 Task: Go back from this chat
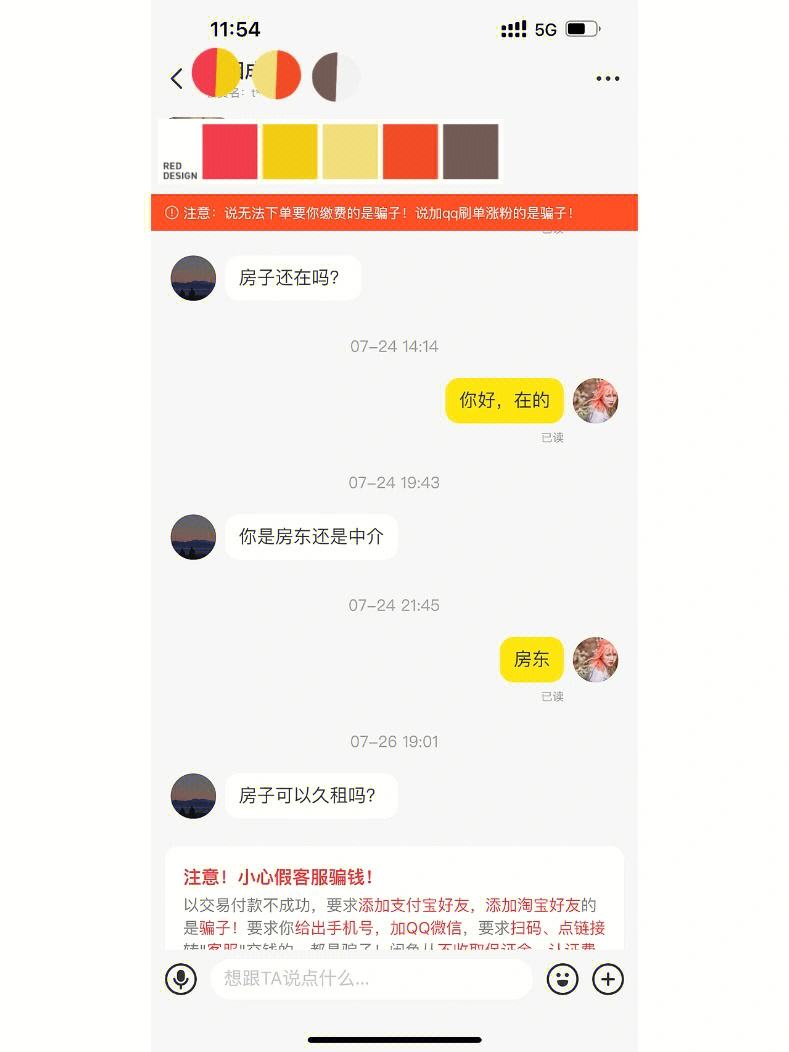pyautogui.click(x=177, y=78)
